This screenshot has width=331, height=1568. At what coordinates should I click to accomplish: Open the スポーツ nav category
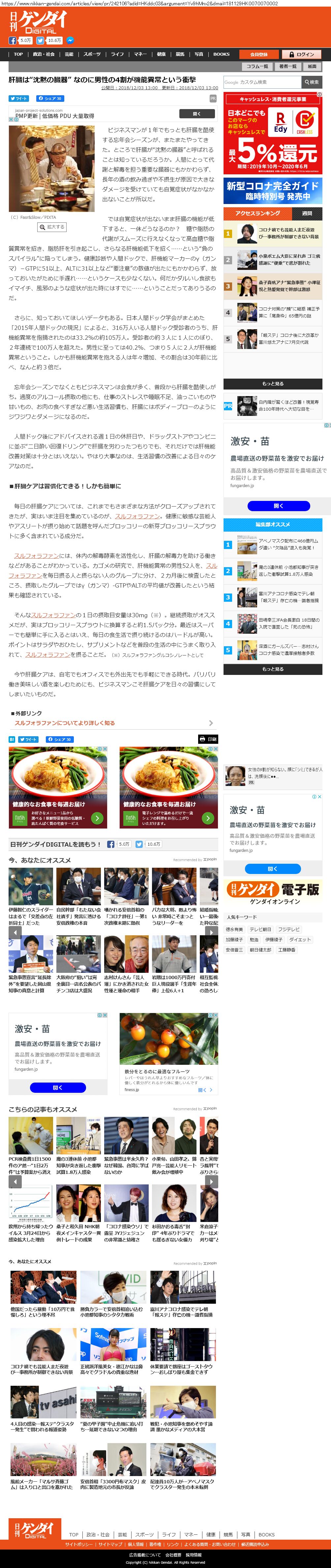[x=92, y=54]
